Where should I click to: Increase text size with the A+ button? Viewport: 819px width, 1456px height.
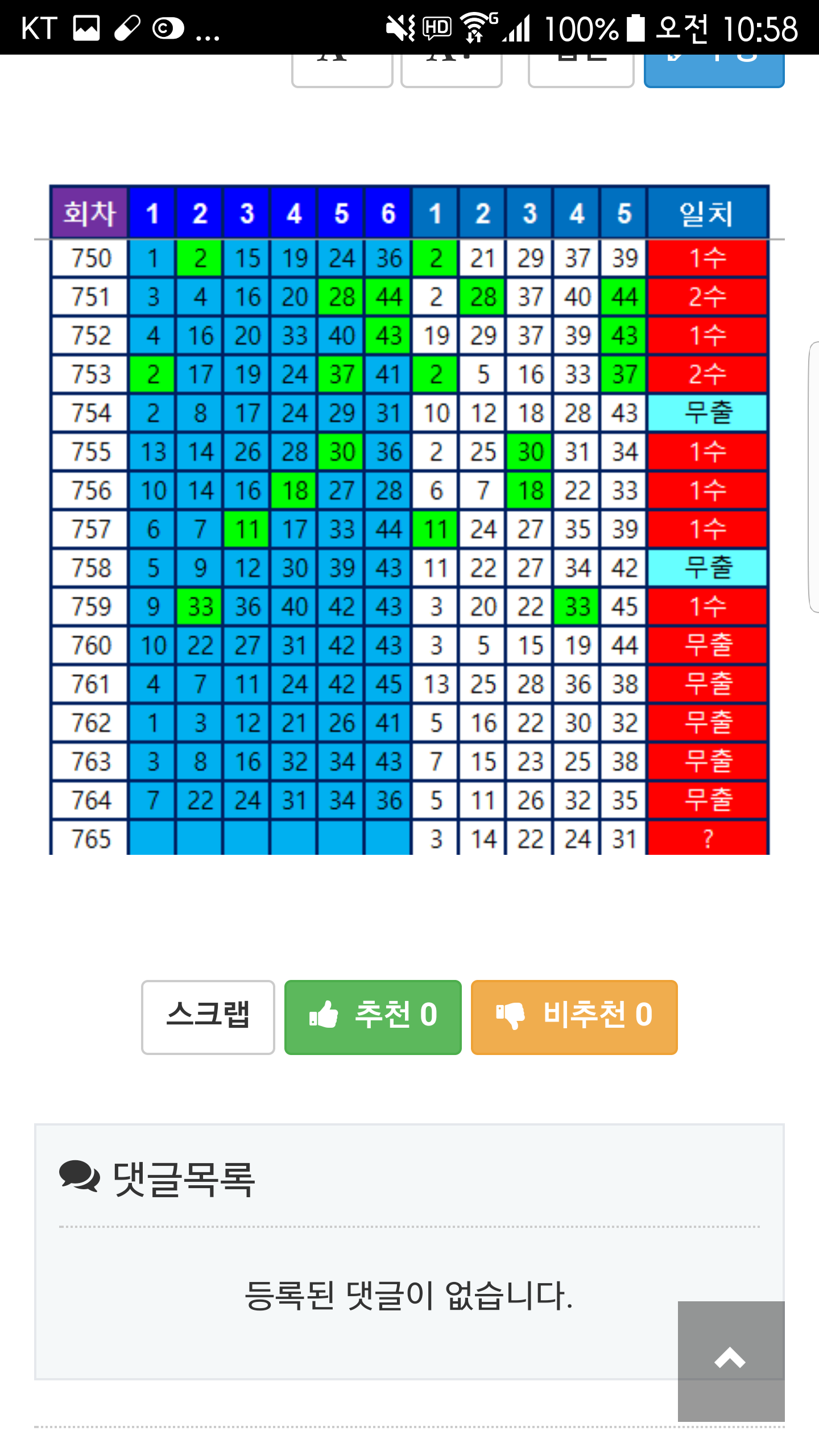451,71
